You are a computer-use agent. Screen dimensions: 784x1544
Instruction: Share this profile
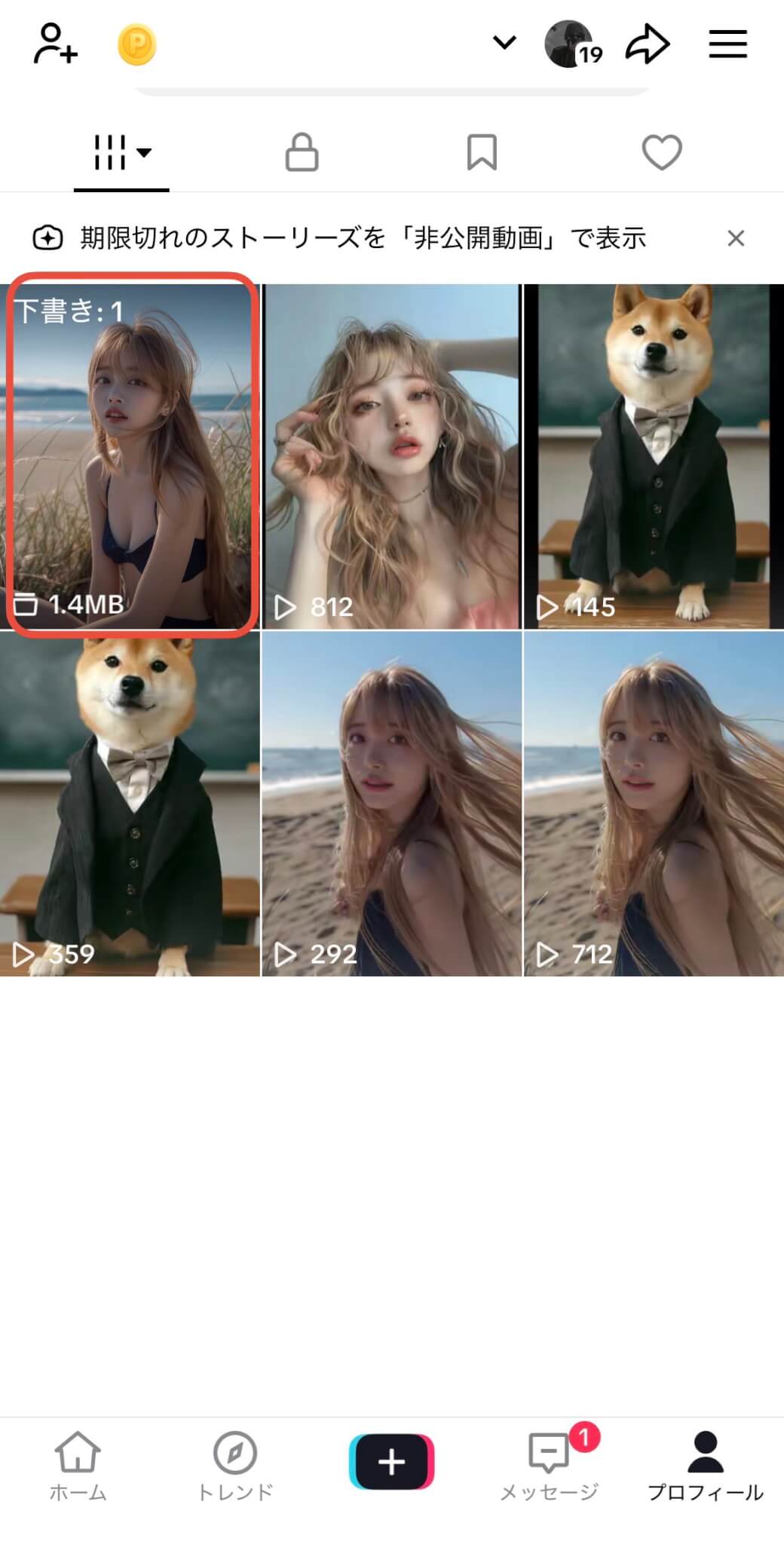648,44
